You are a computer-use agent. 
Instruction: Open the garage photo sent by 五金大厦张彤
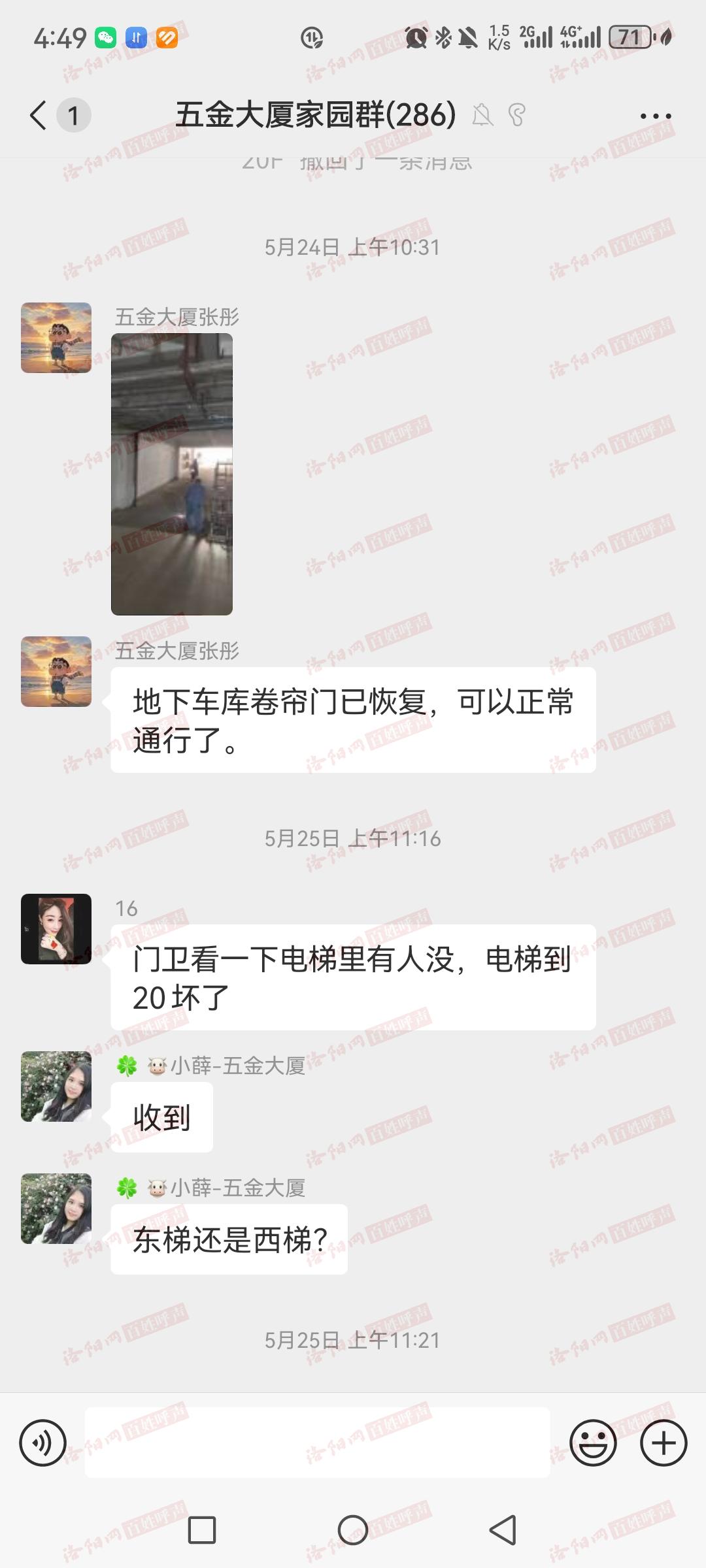point(172,474)
